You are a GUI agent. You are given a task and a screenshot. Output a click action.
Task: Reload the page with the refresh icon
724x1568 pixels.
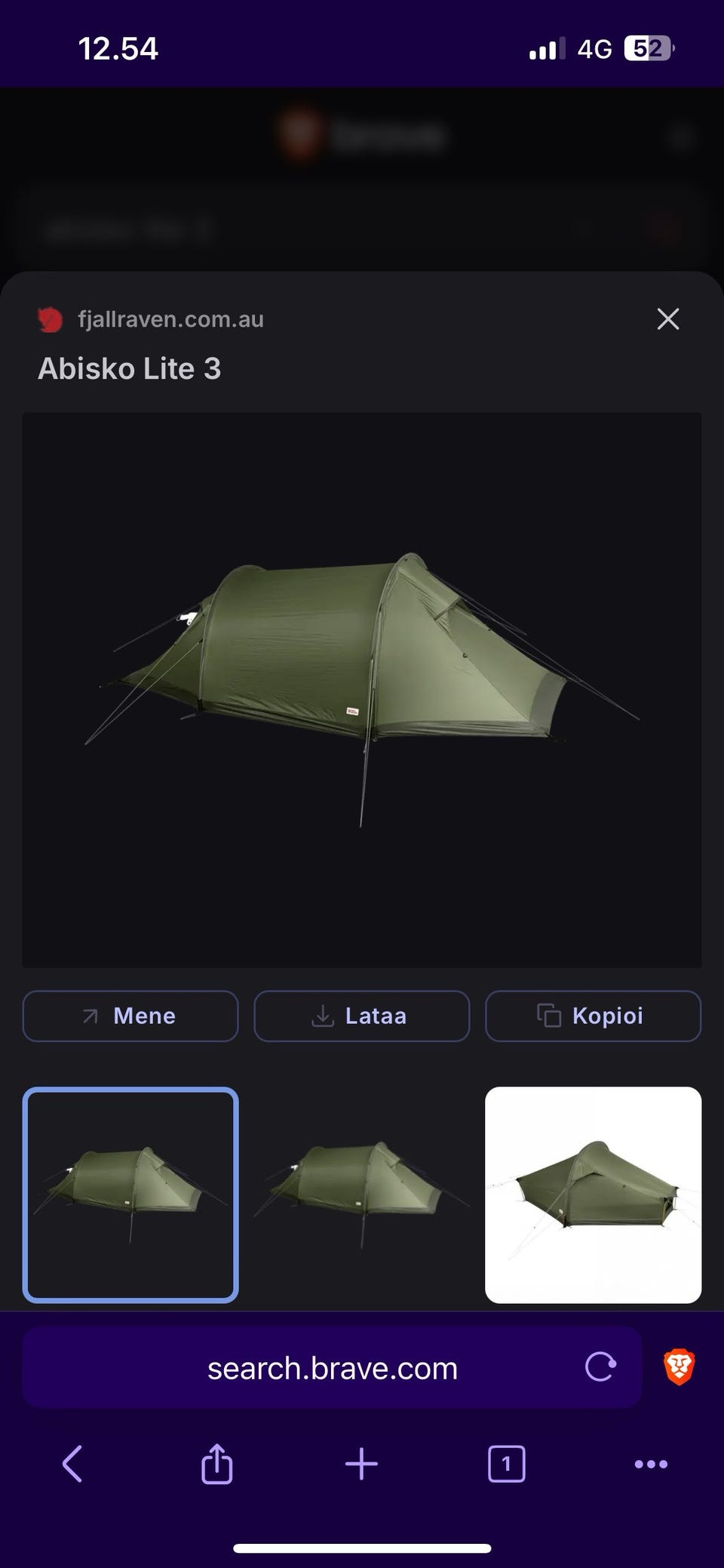tap(600, 1367)
